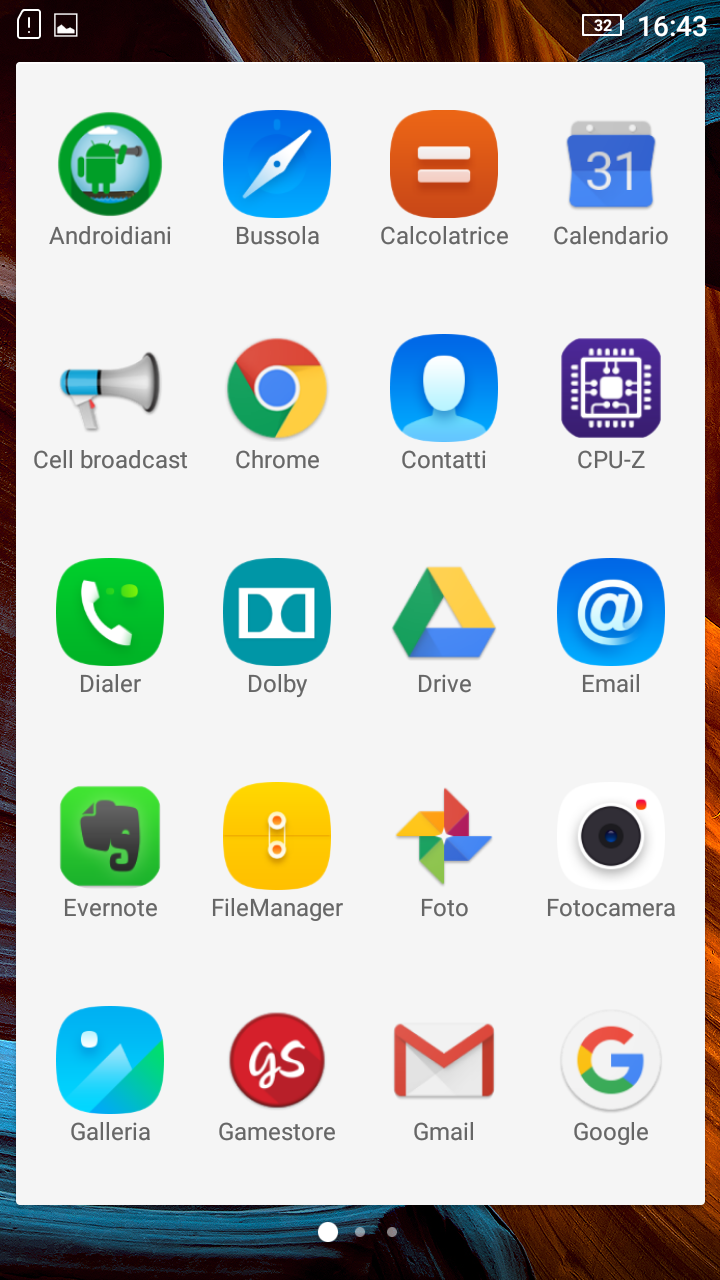The image size is (720, 1280).
Task: Launch Google Drive
Action: 444,613
